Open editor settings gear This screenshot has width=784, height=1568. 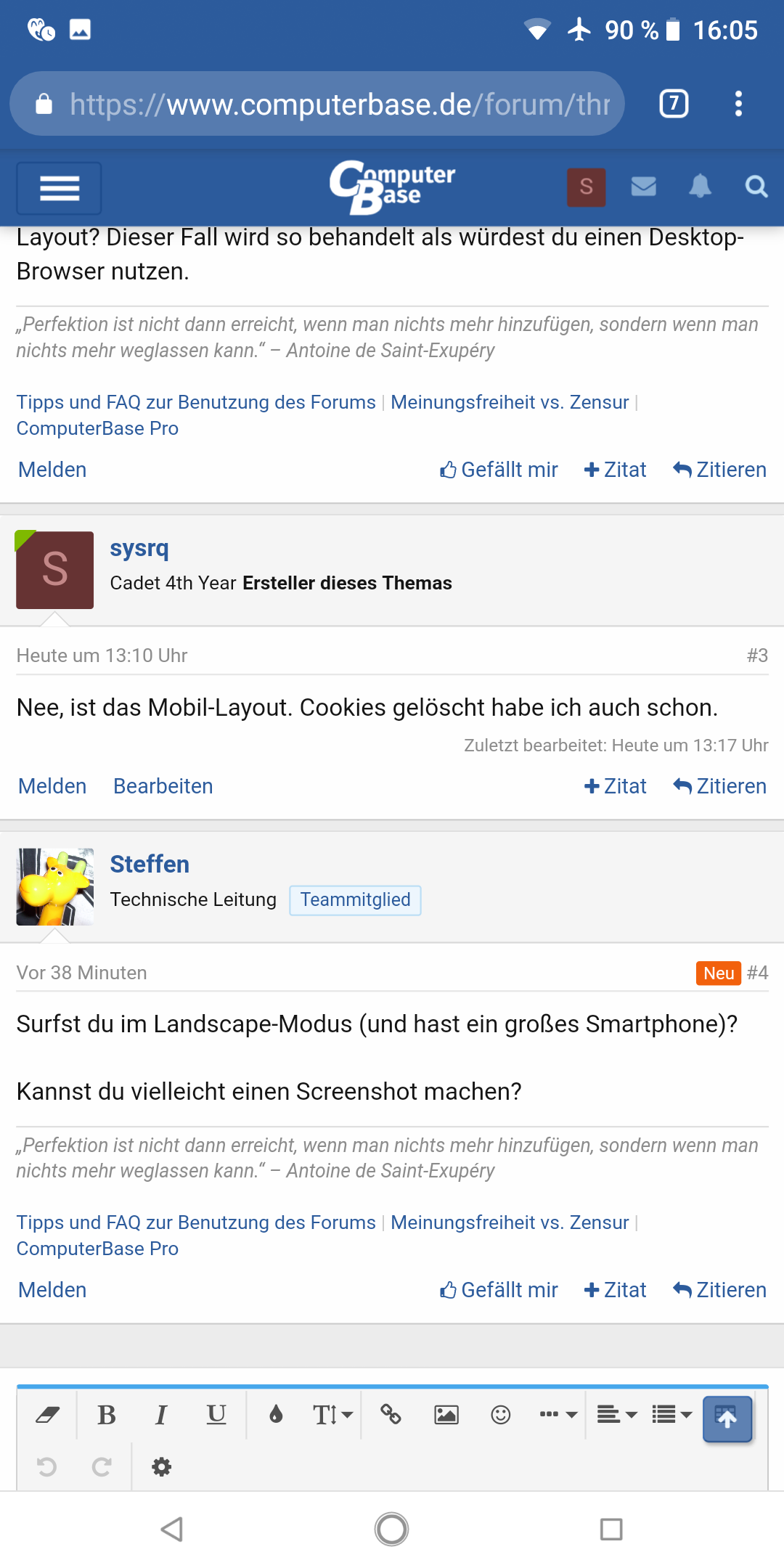[161, 1467]
